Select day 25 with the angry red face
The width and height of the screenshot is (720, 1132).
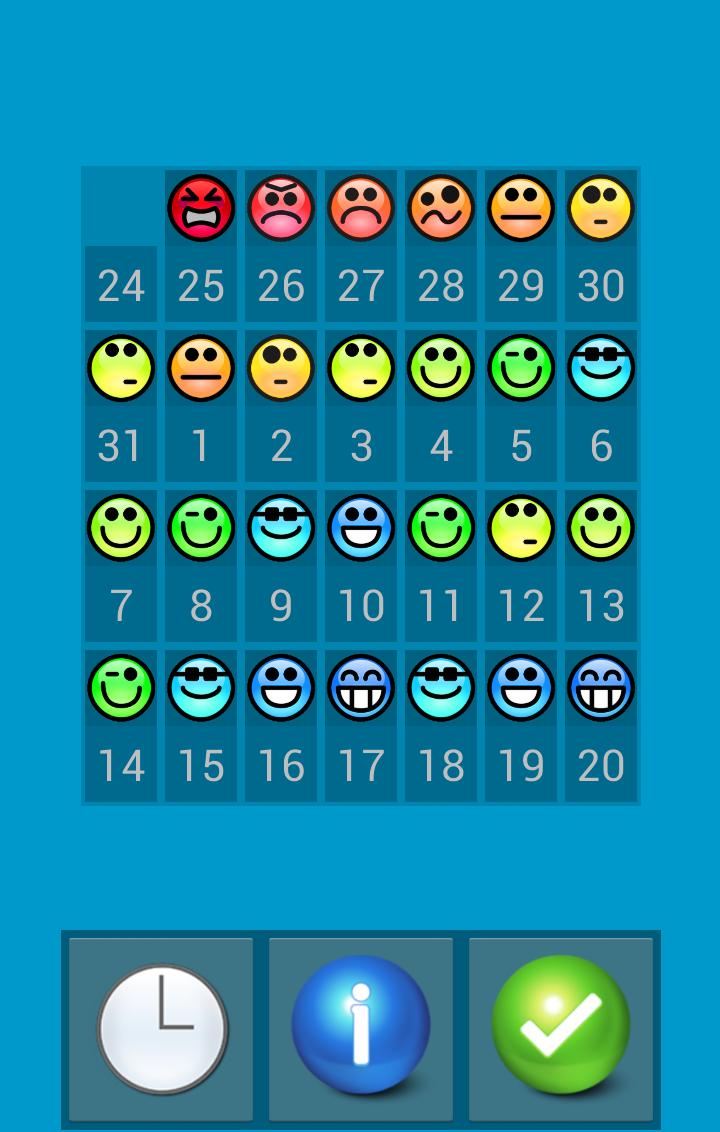201,246
